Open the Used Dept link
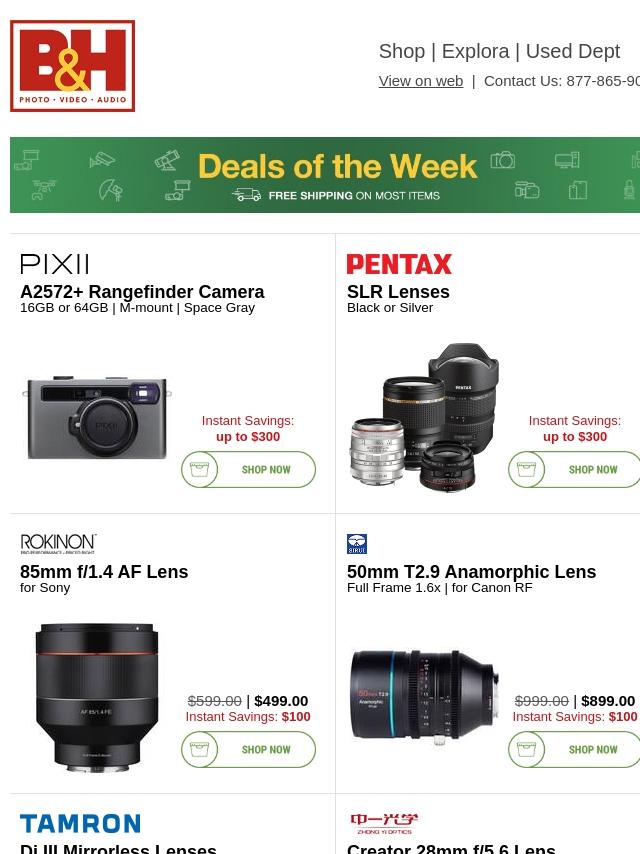 tap(572, 51)
